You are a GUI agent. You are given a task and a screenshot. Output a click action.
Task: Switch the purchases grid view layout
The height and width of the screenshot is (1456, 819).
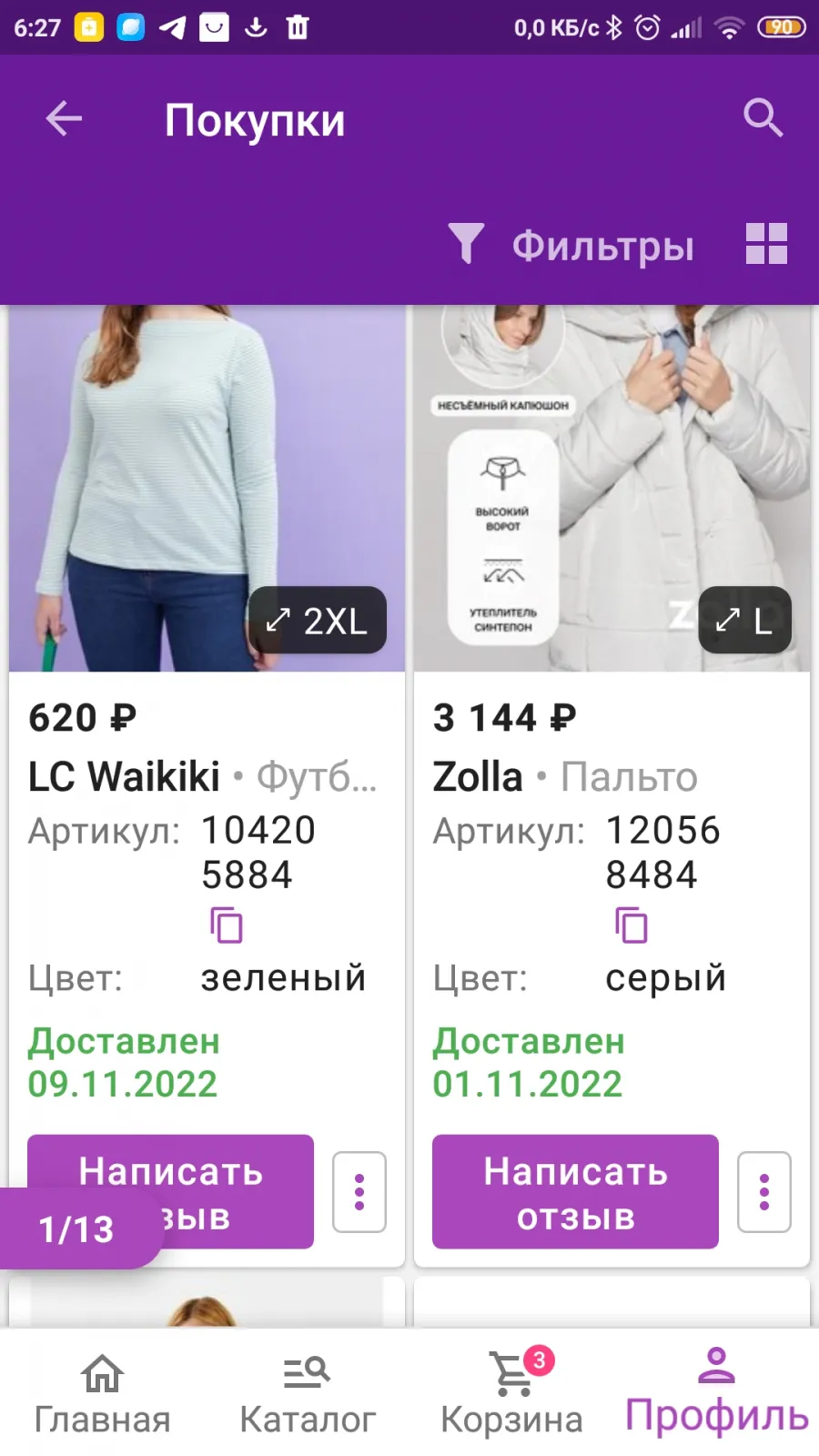tap(766, 244)
